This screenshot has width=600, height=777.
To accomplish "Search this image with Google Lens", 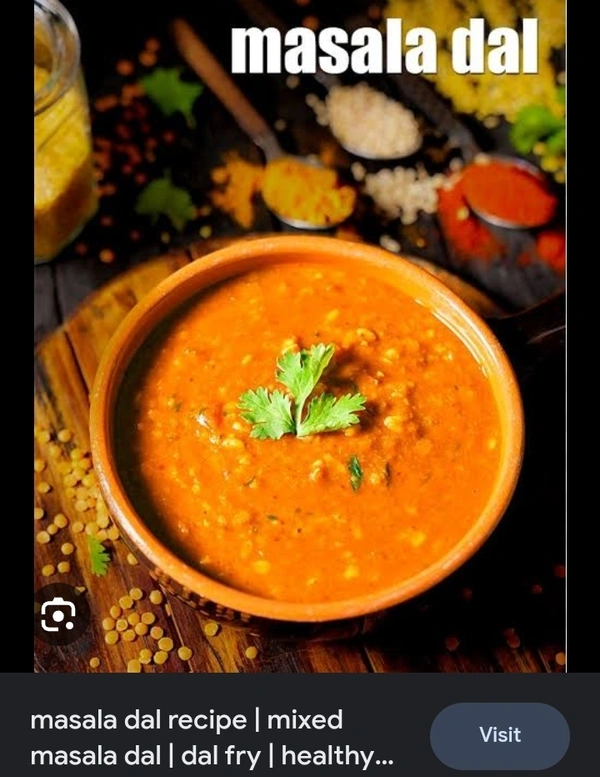I will [x=58, y=615].
